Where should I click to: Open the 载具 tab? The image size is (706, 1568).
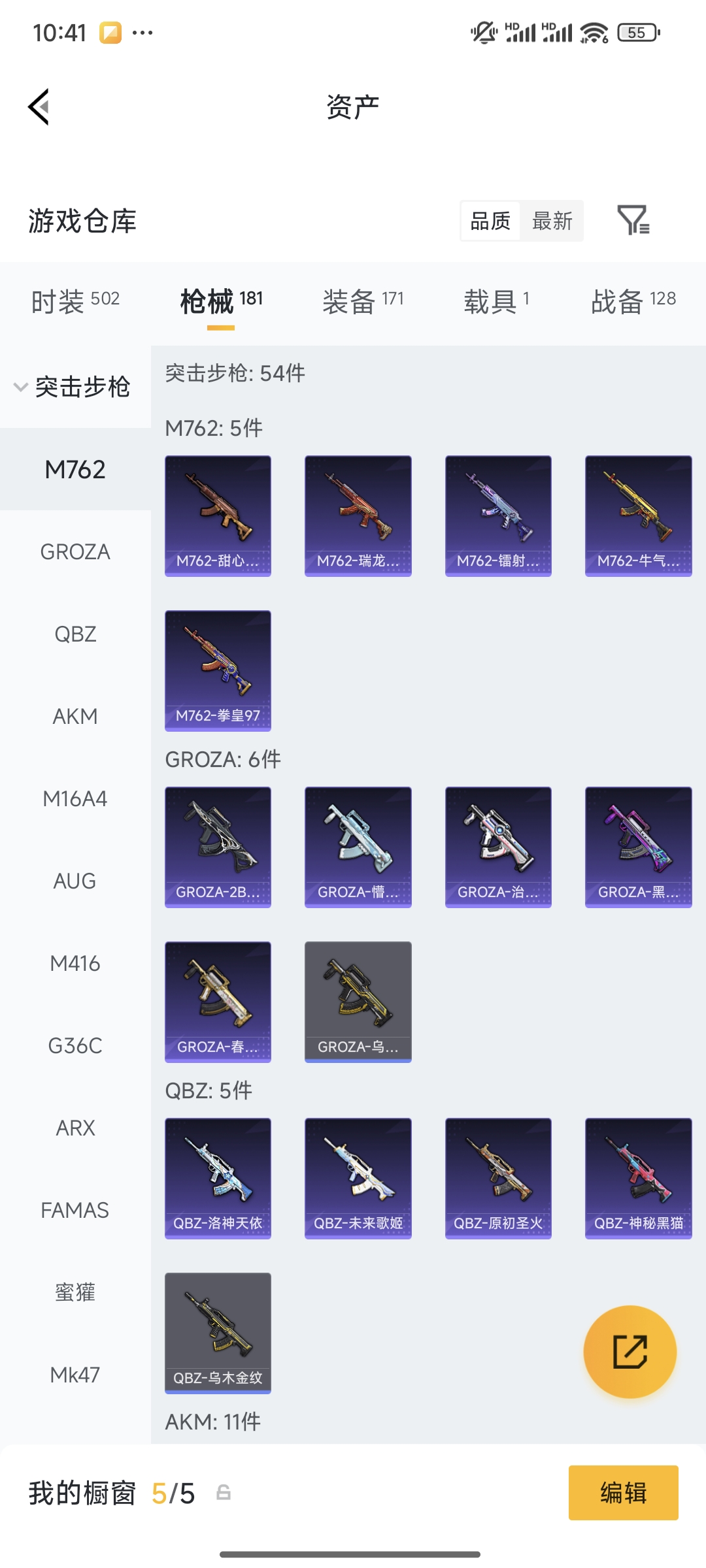496,301
